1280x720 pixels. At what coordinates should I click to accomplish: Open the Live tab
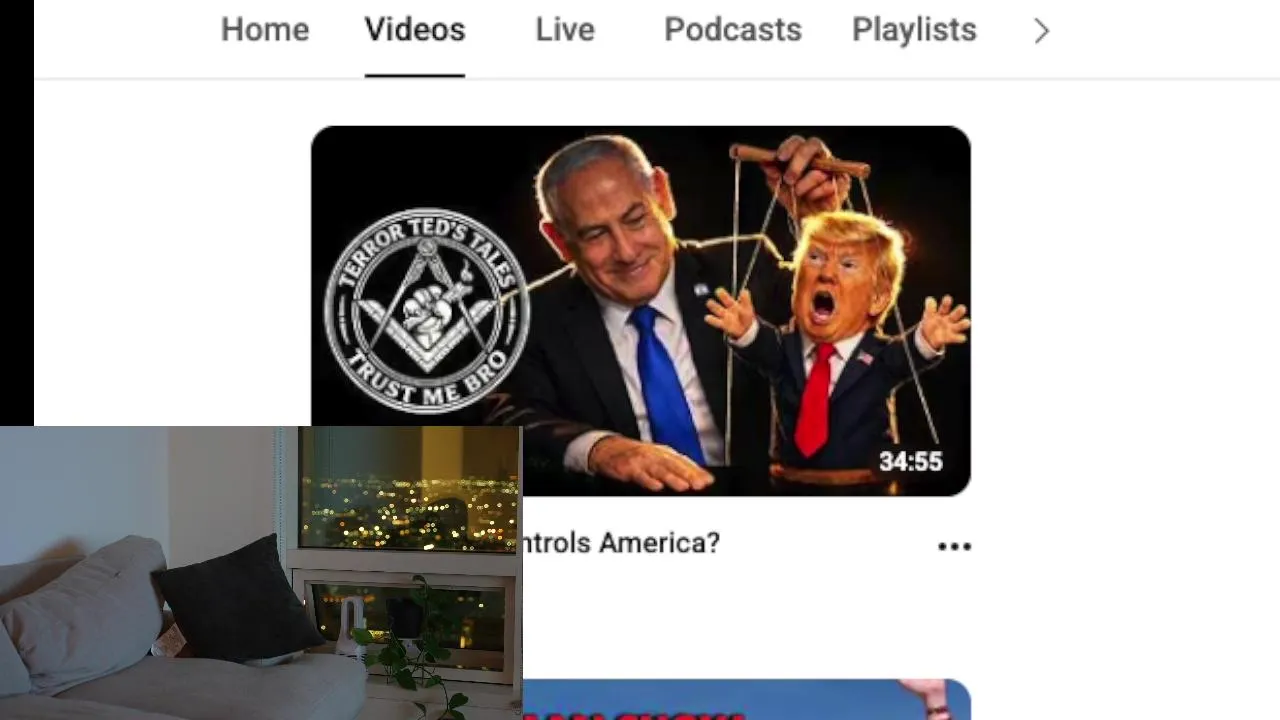pos(564,30)
